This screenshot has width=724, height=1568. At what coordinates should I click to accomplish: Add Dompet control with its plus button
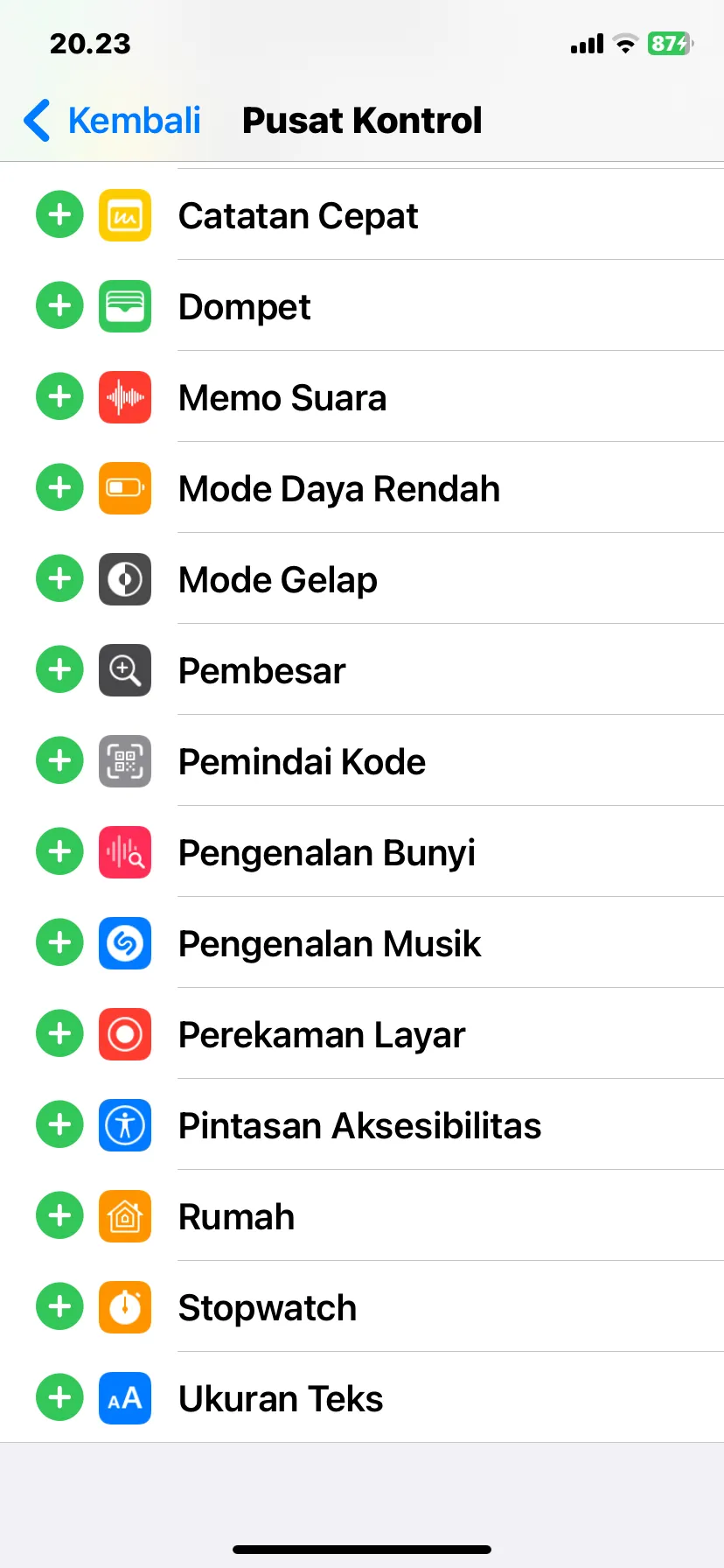[x=59, y=305]
